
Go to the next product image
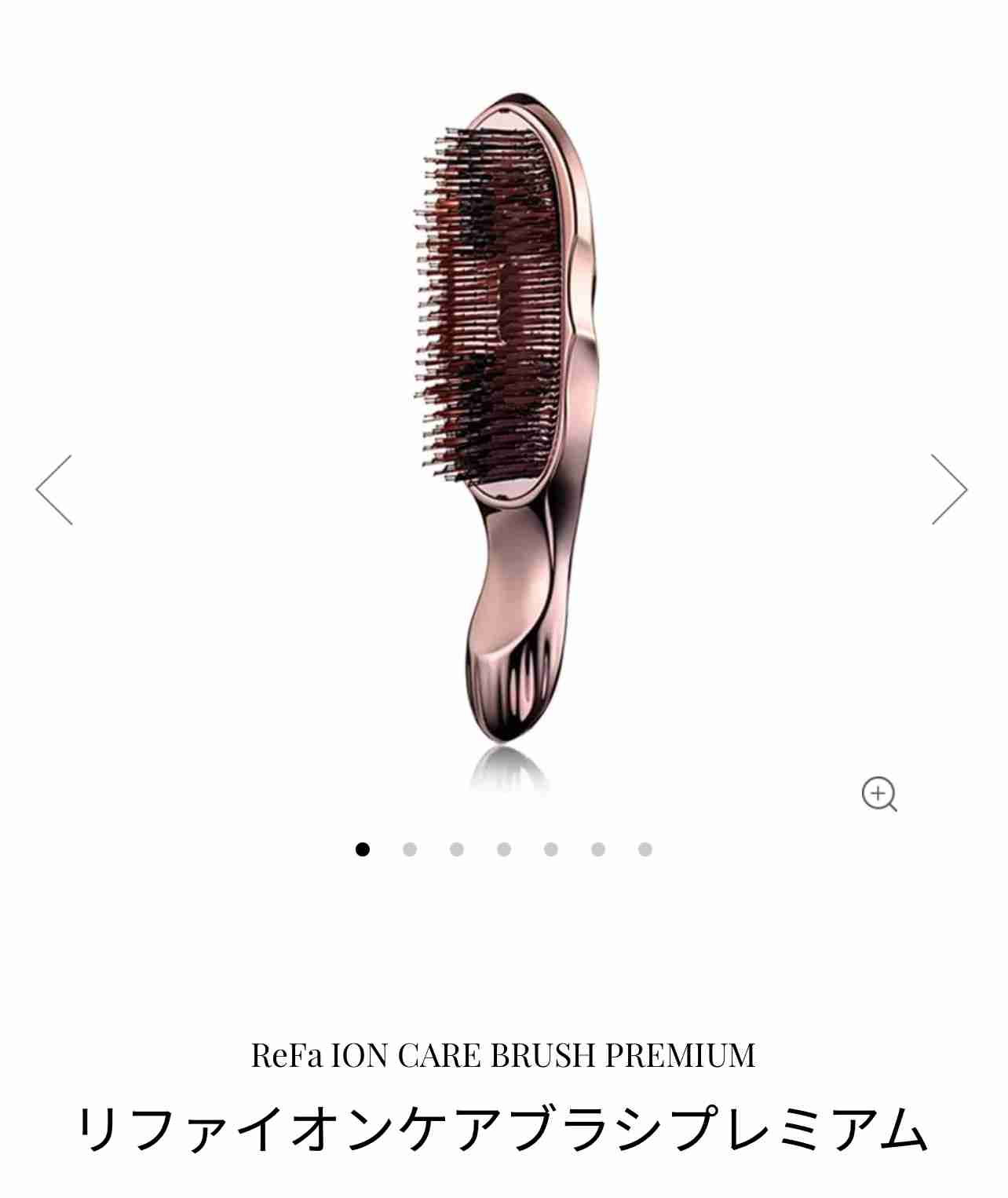point(949,489)
